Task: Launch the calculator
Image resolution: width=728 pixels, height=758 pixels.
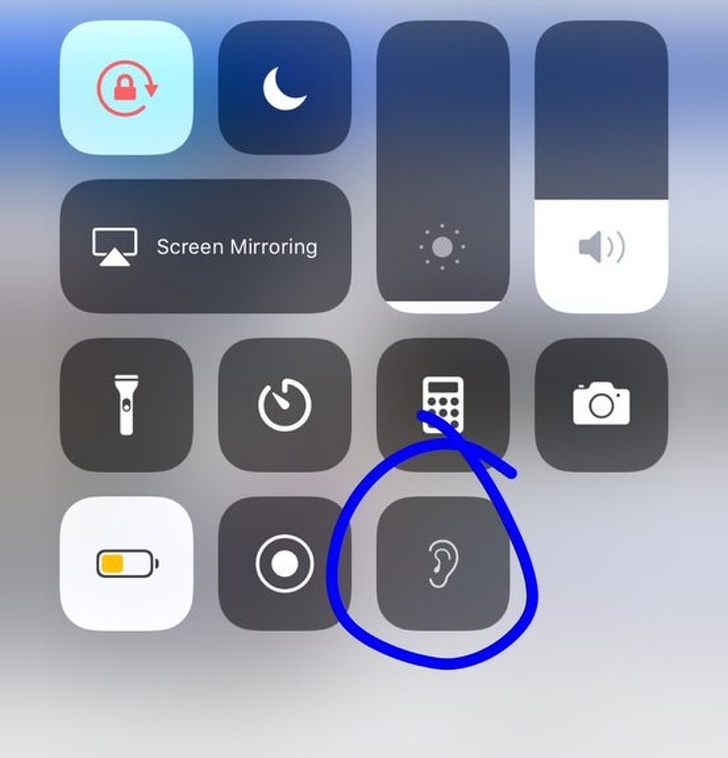Action: point(442,404)
